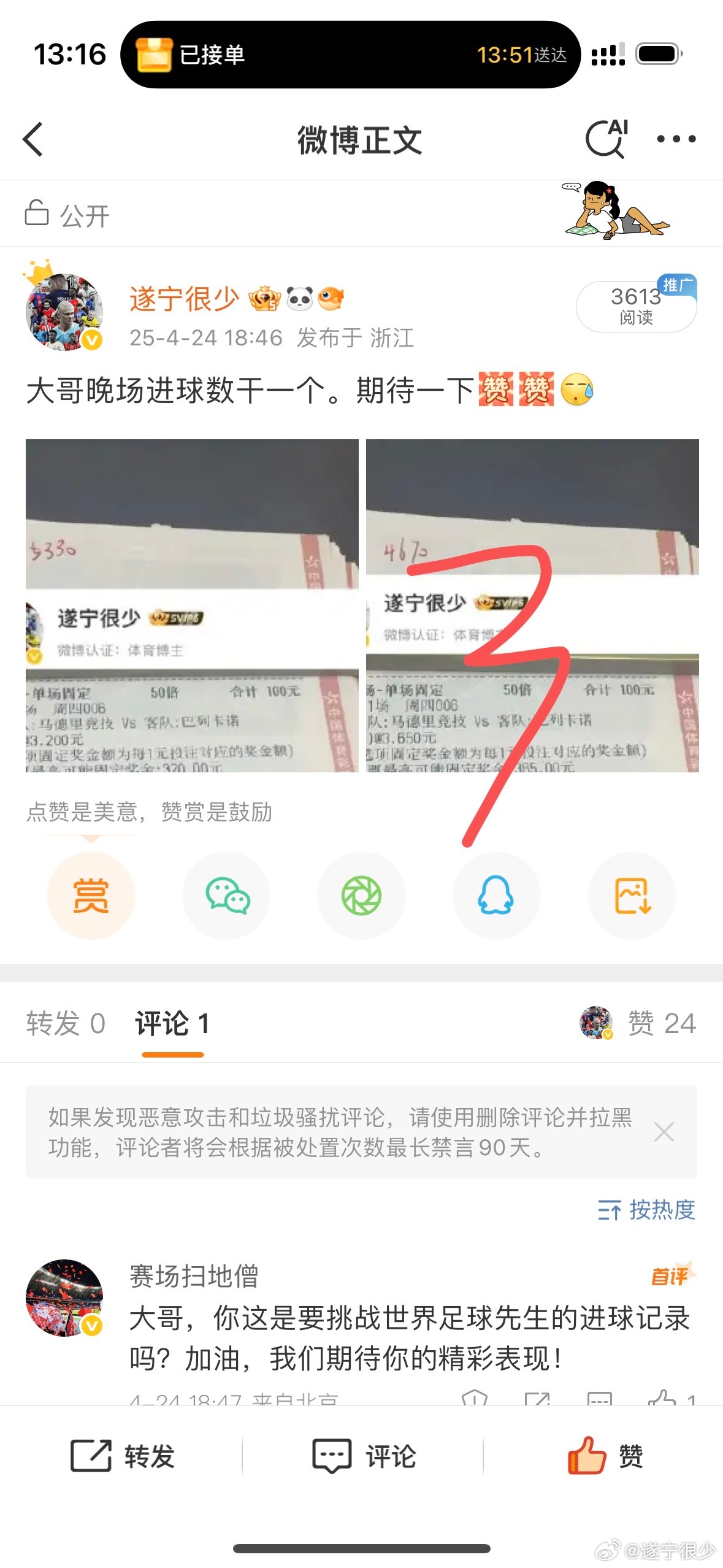Viewport: 723px width, 1568px height.
Task: Share post to WeChat
Action: click(226, 895)
